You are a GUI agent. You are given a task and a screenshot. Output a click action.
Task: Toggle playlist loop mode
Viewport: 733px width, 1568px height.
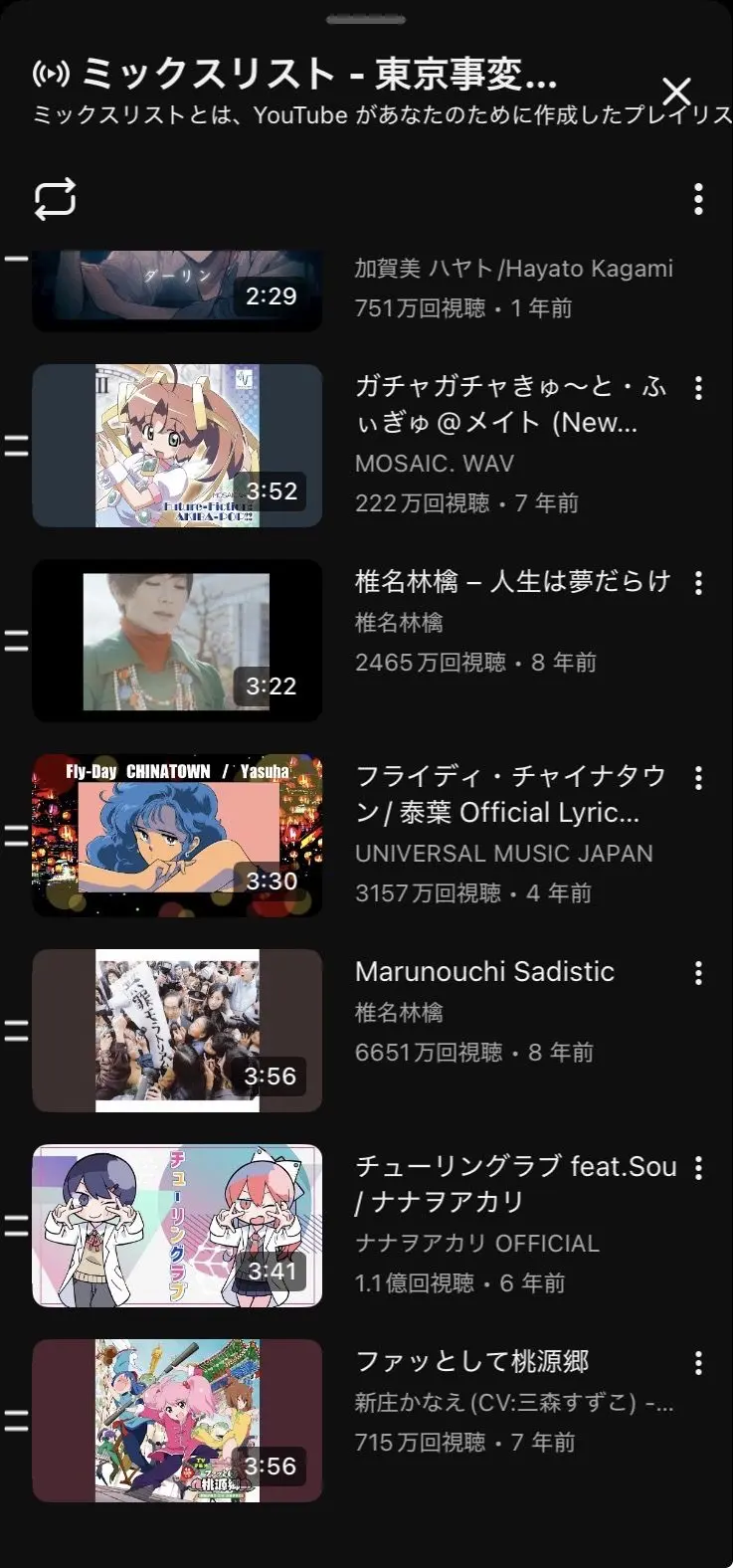[x=56, y=199]
